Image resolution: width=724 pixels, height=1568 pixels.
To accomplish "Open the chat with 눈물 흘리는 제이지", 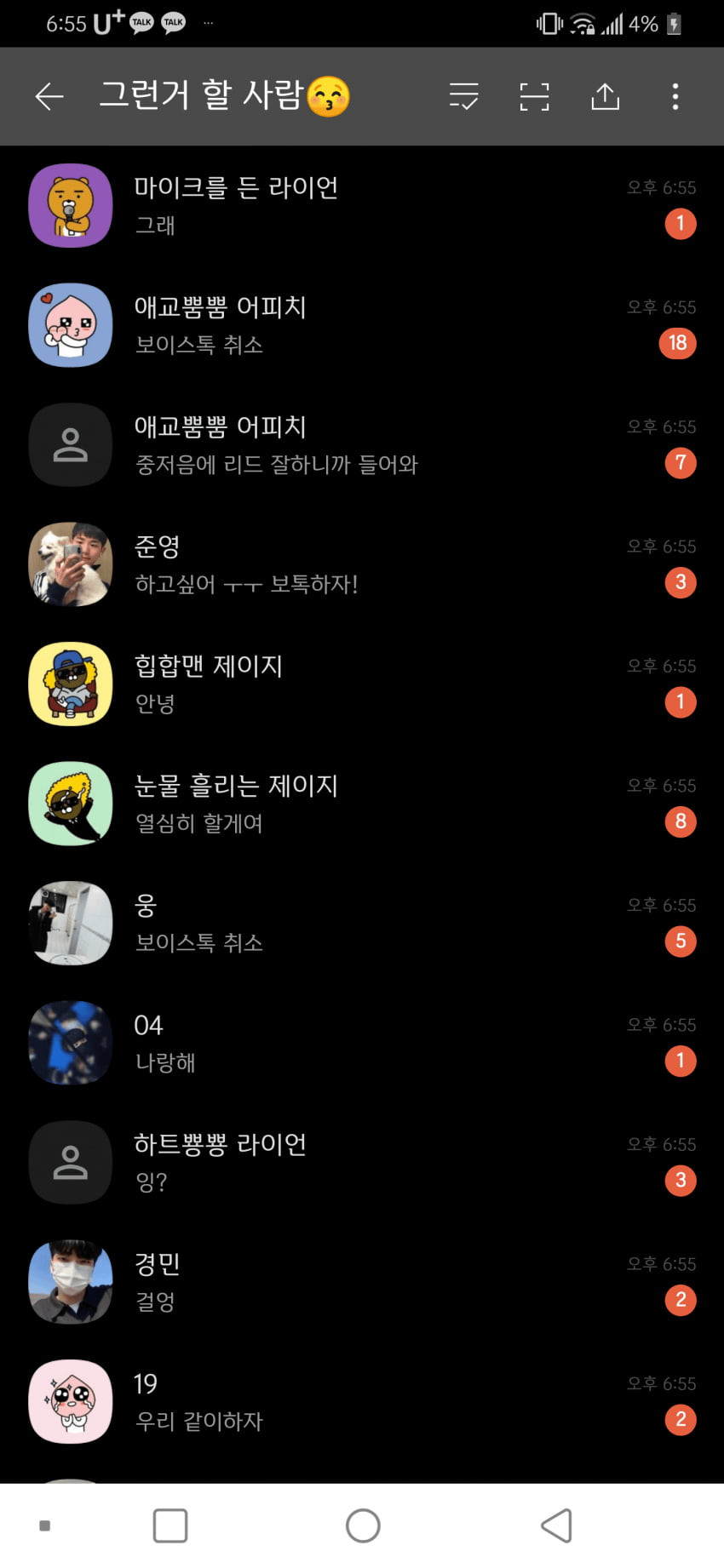I will tap(362, 804).
